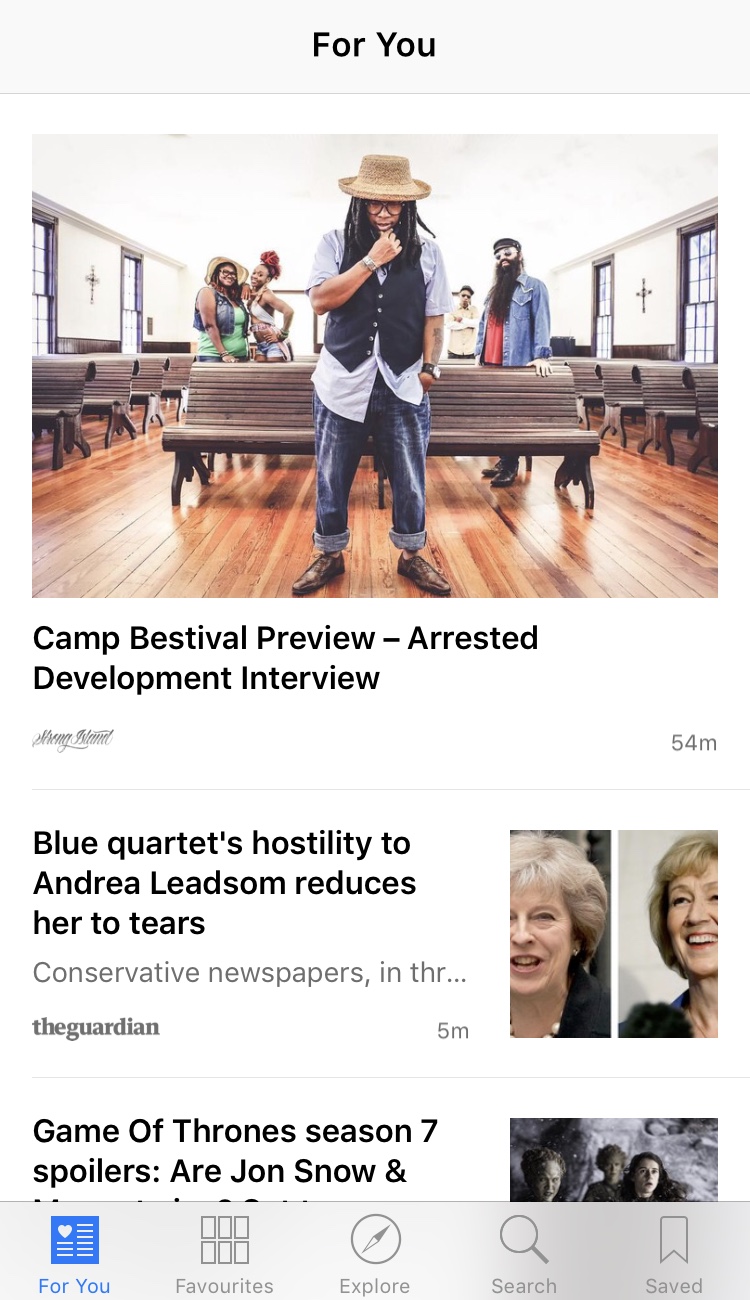This screenshot has width=750, height=1300.
Task: Read the Andrea Leadsom Guardian story
Action: click(x=224, y=883)
